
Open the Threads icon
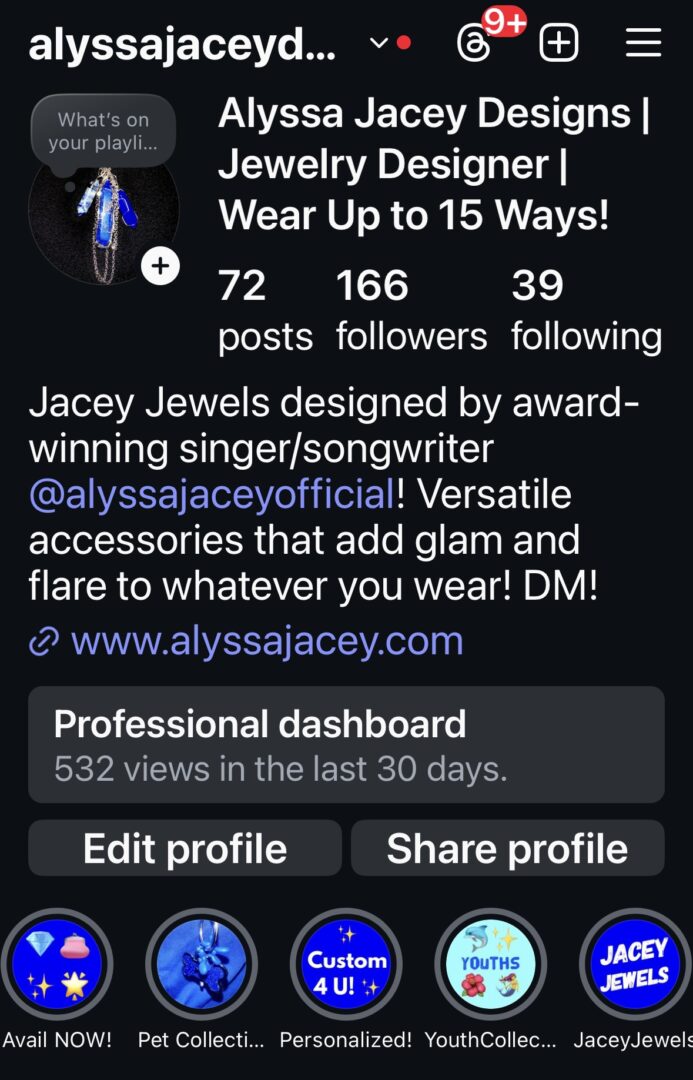pyautogui.click(x=474, y=43)
